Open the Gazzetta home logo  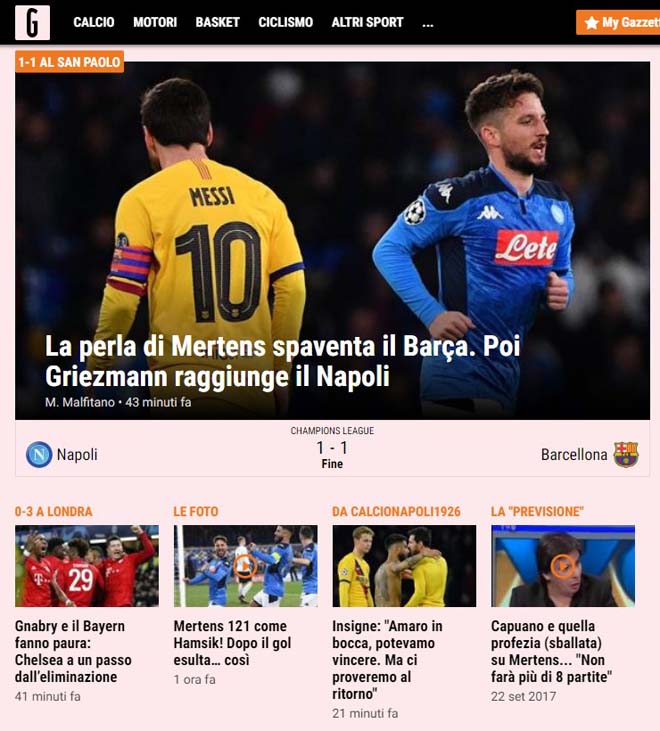(x=32, y=22)
